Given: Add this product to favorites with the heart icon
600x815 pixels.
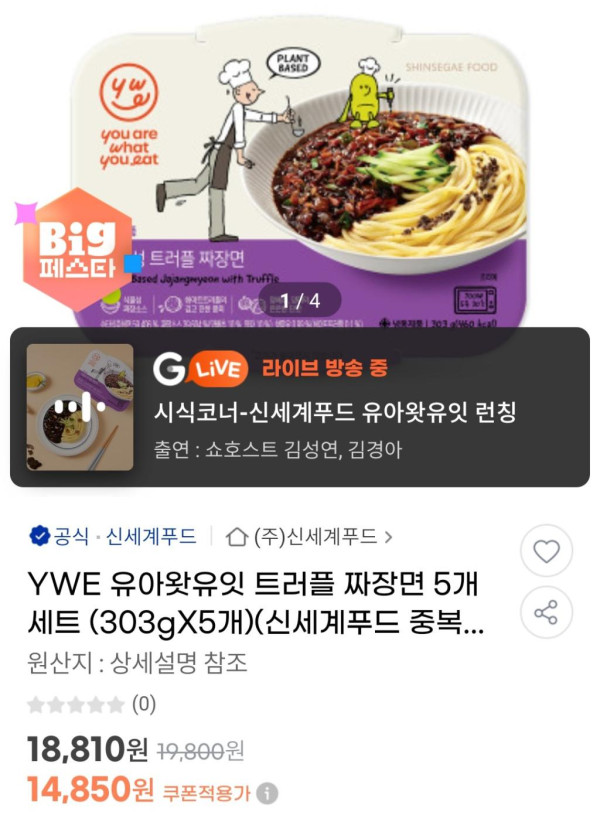Looking at the screenshot, I should click(547, 551).
